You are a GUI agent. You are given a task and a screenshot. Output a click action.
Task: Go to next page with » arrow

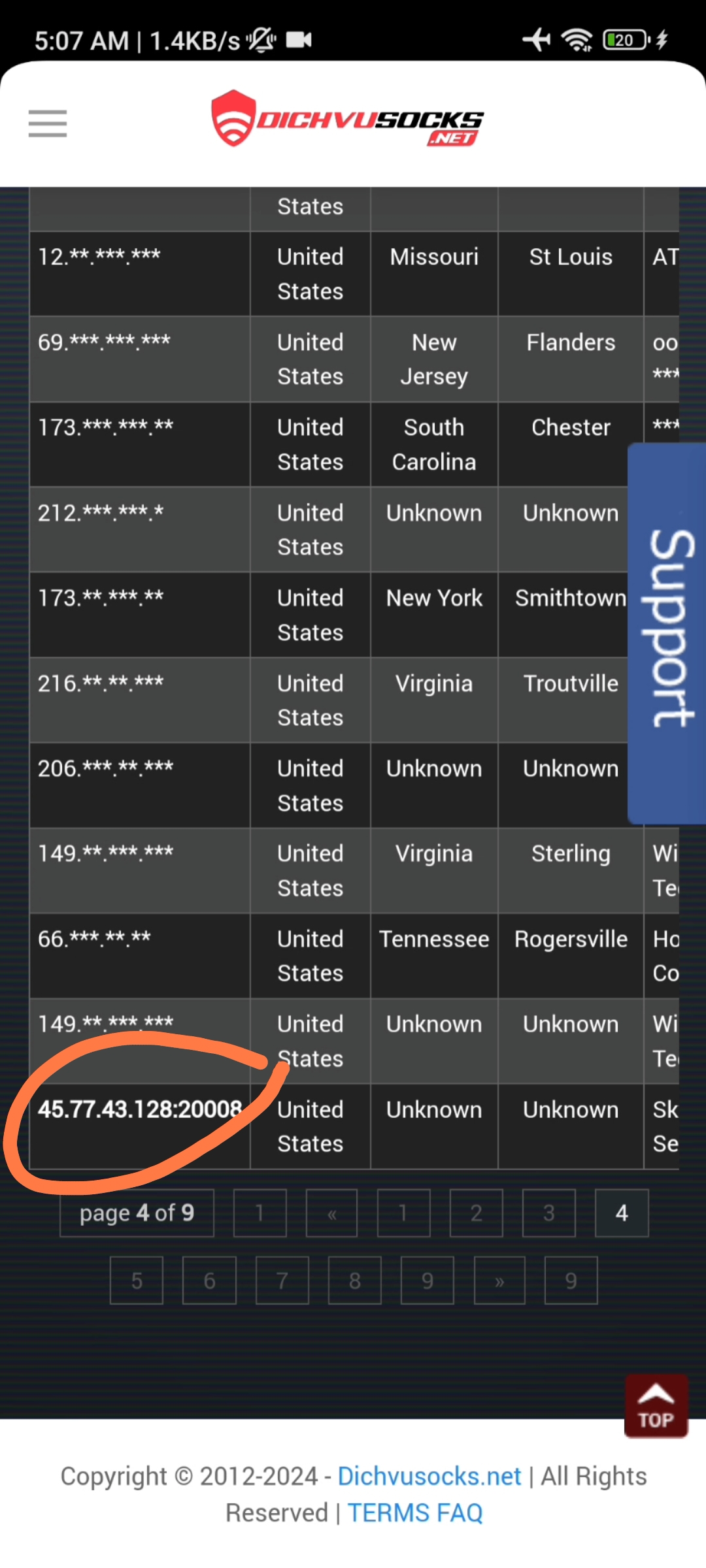click(x=499, y=1281)
